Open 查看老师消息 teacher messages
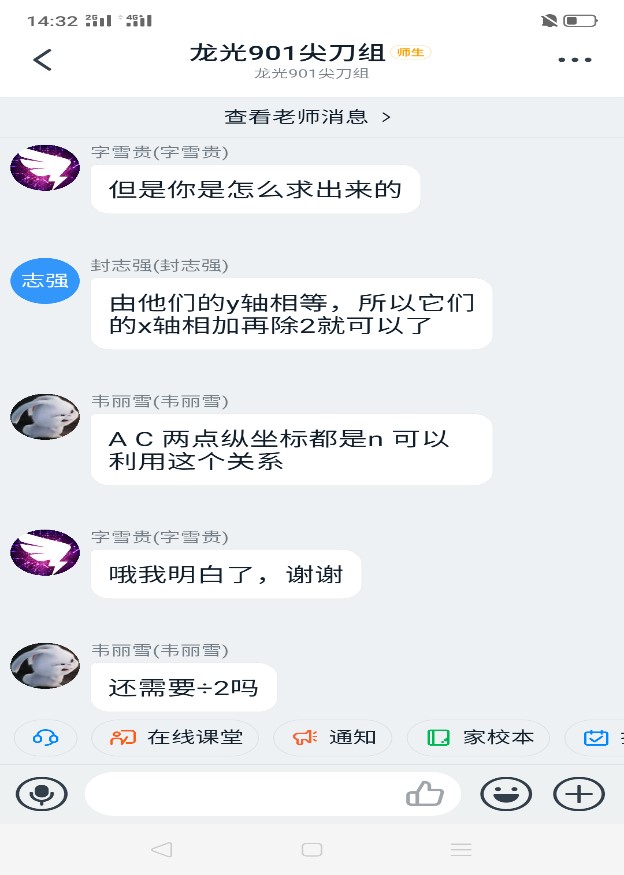 (x=308, y=117)
